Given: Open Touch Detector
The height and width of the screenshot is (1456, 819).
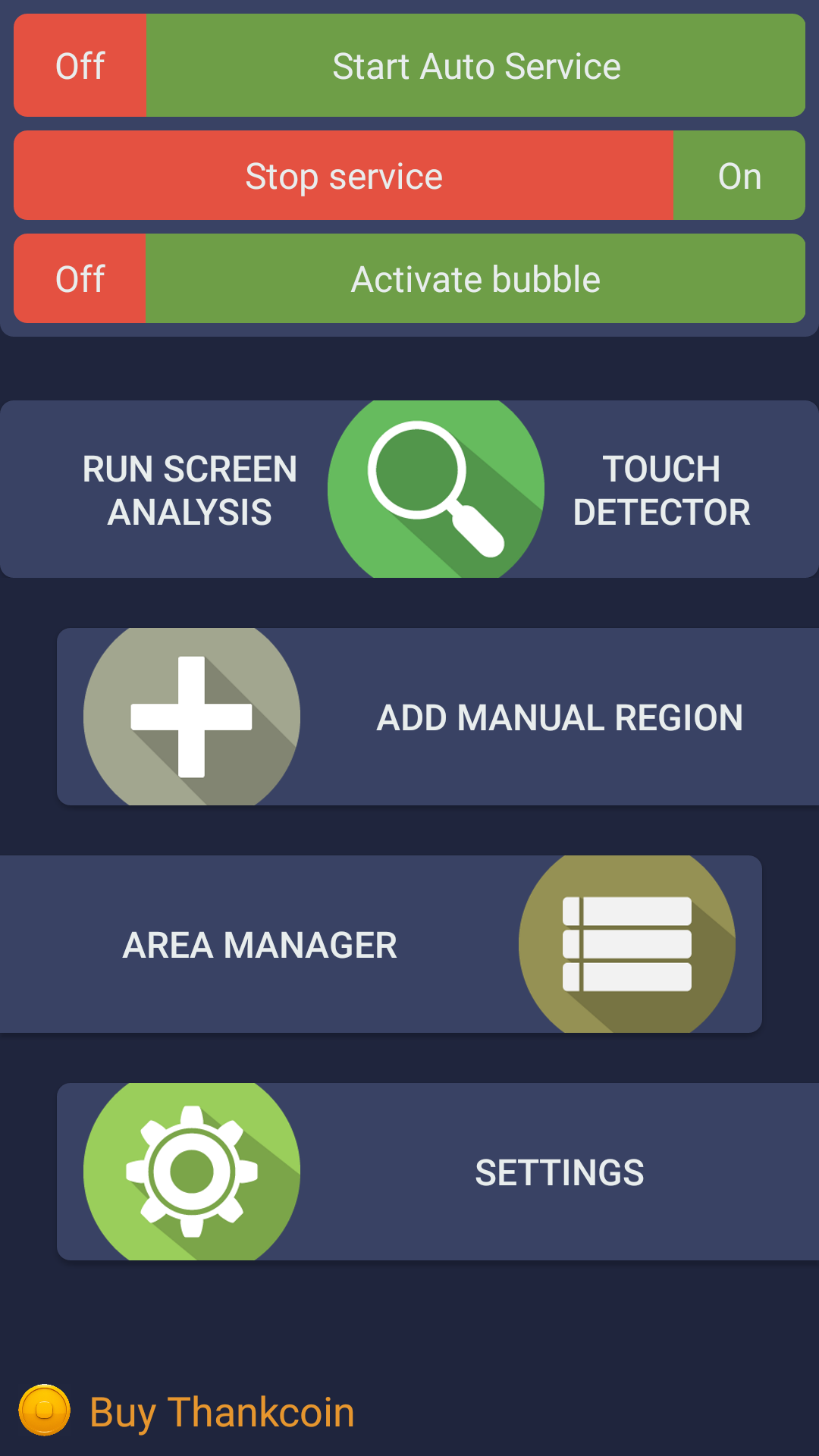Looking at the screenshot, I should click(x=661, y=490).
